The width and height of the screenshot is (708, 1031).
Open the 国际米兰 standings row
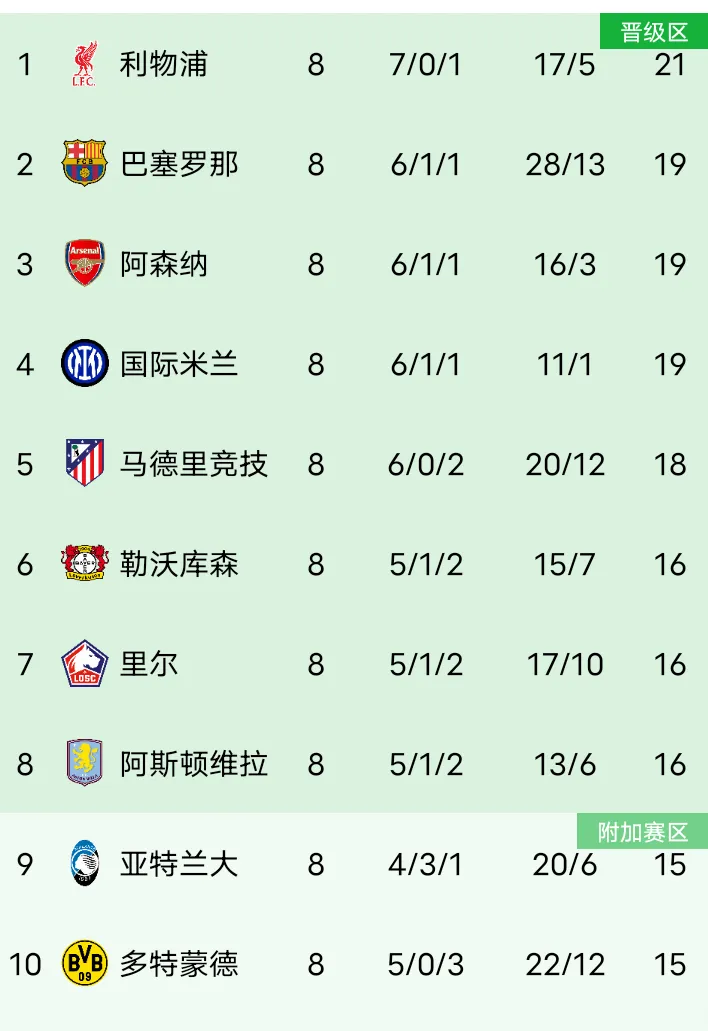[179, 364]
